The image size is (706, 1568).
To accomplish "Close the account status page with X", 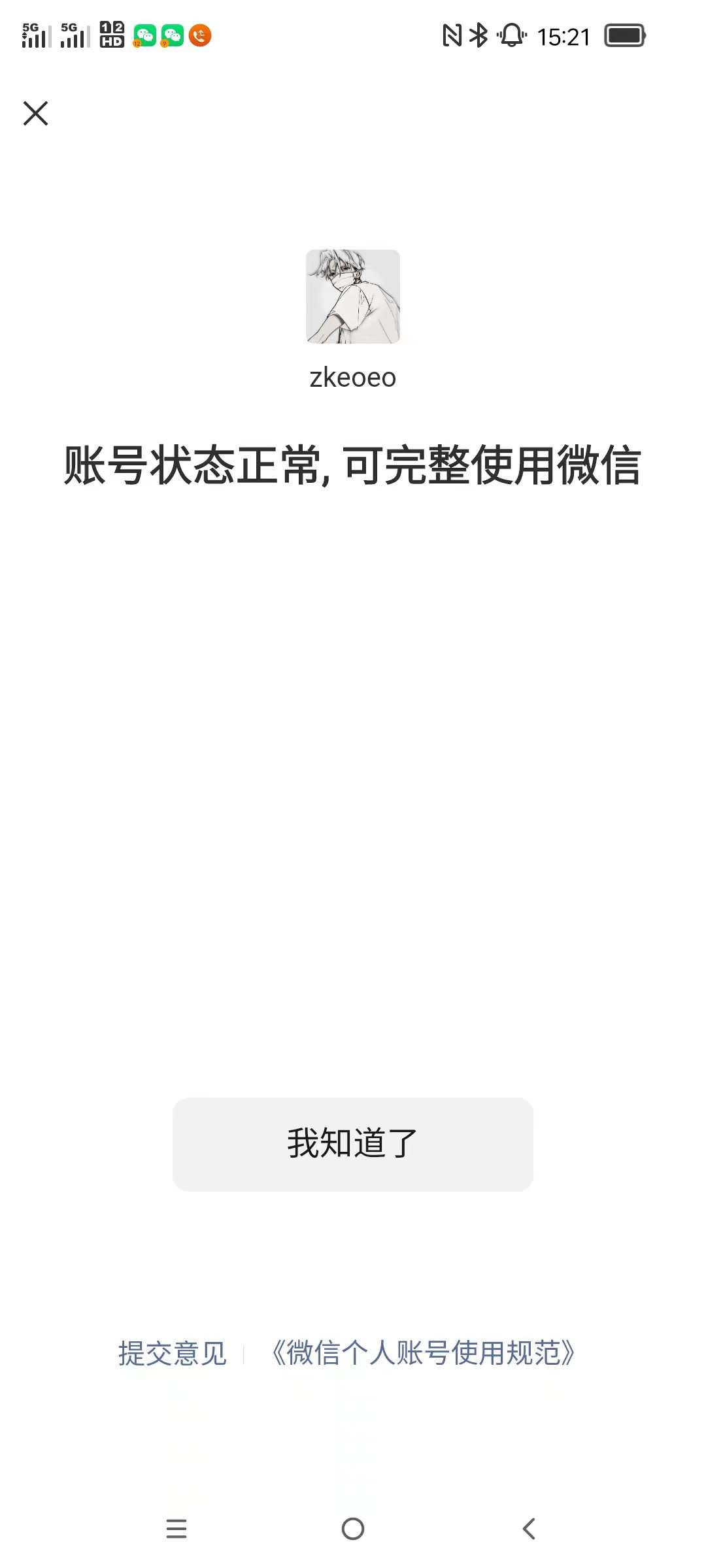I will pos(36,113).
